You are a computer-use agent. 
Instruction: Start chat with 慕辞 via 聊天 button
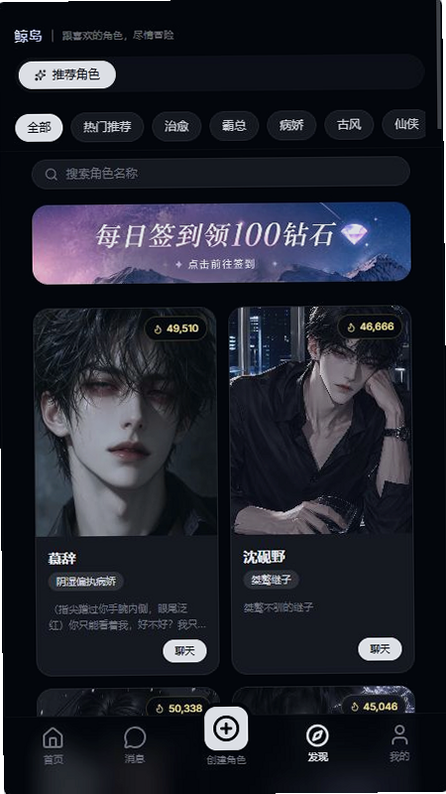[x=185, y=651]
